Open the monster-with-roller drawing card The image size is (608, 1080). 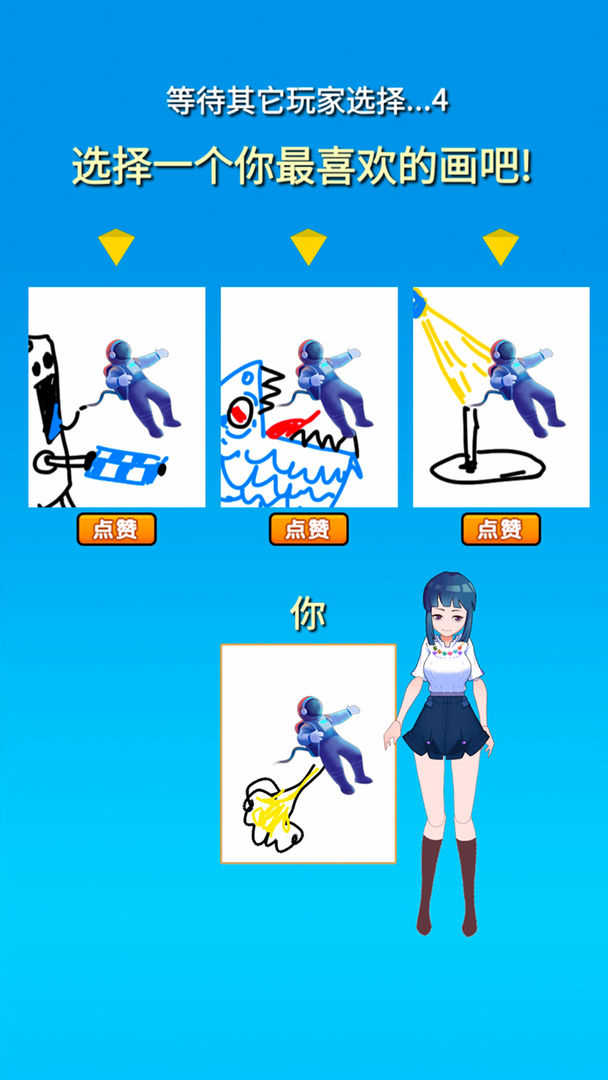116,397
